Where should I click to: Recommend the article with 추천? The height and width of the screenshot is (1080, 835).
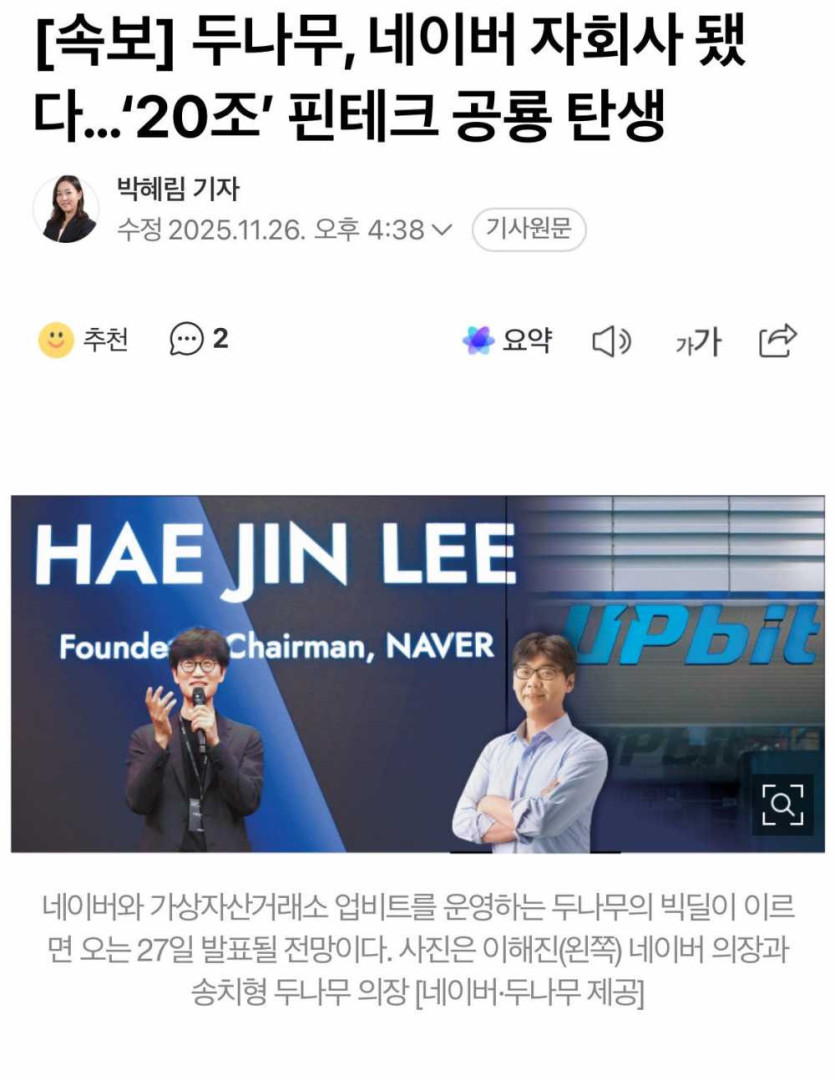84,340
